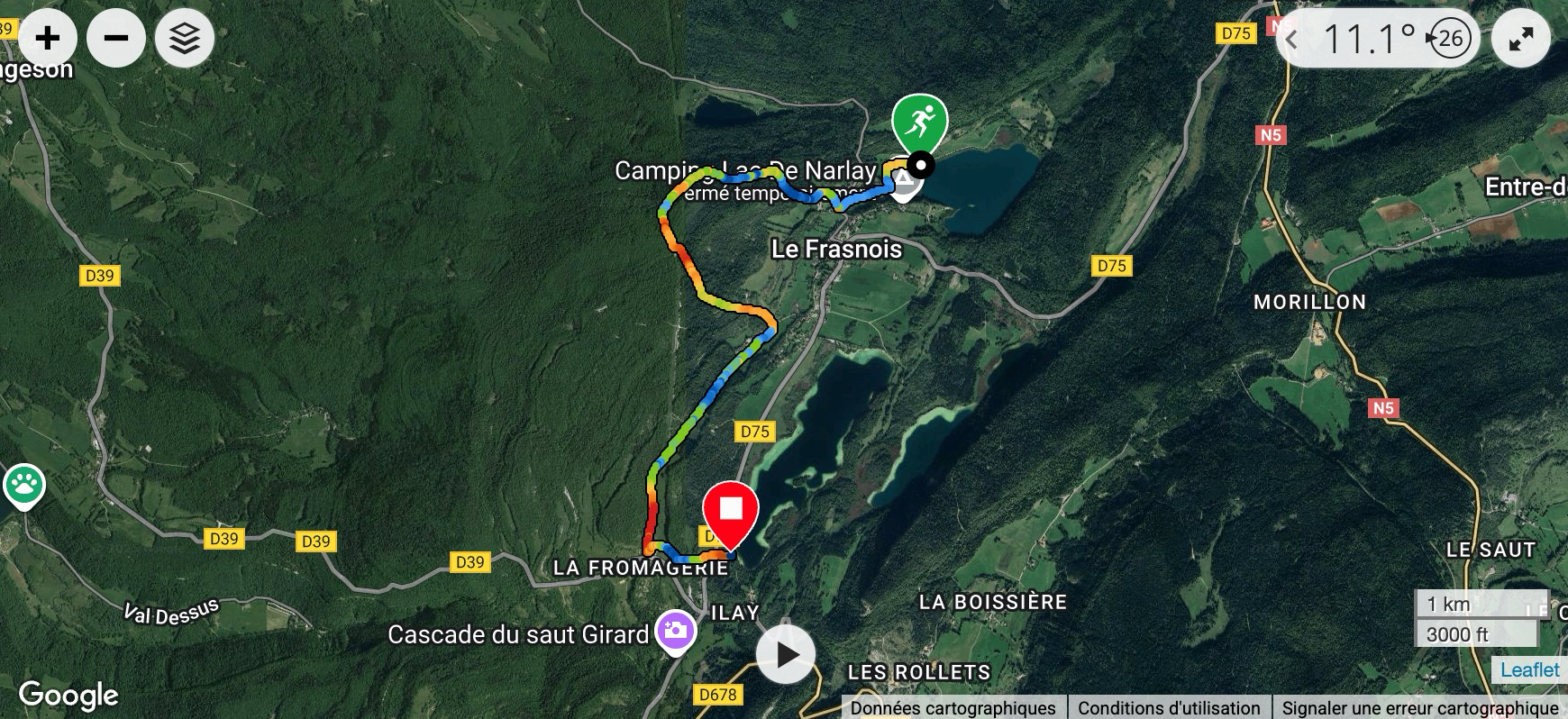
Task: Open Cascade du saut Girard photo pin
Action: pos(675,631)
